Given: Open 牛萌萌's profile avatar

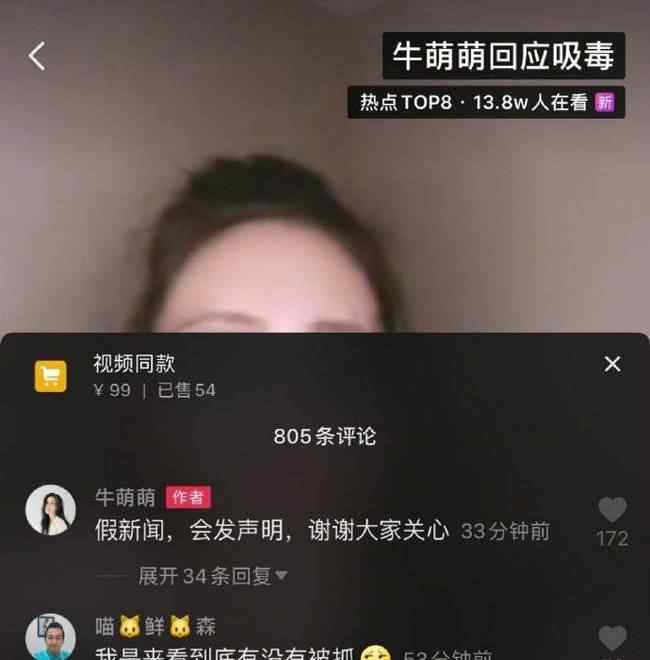Looking at the screenshot, I should (51, 510).
